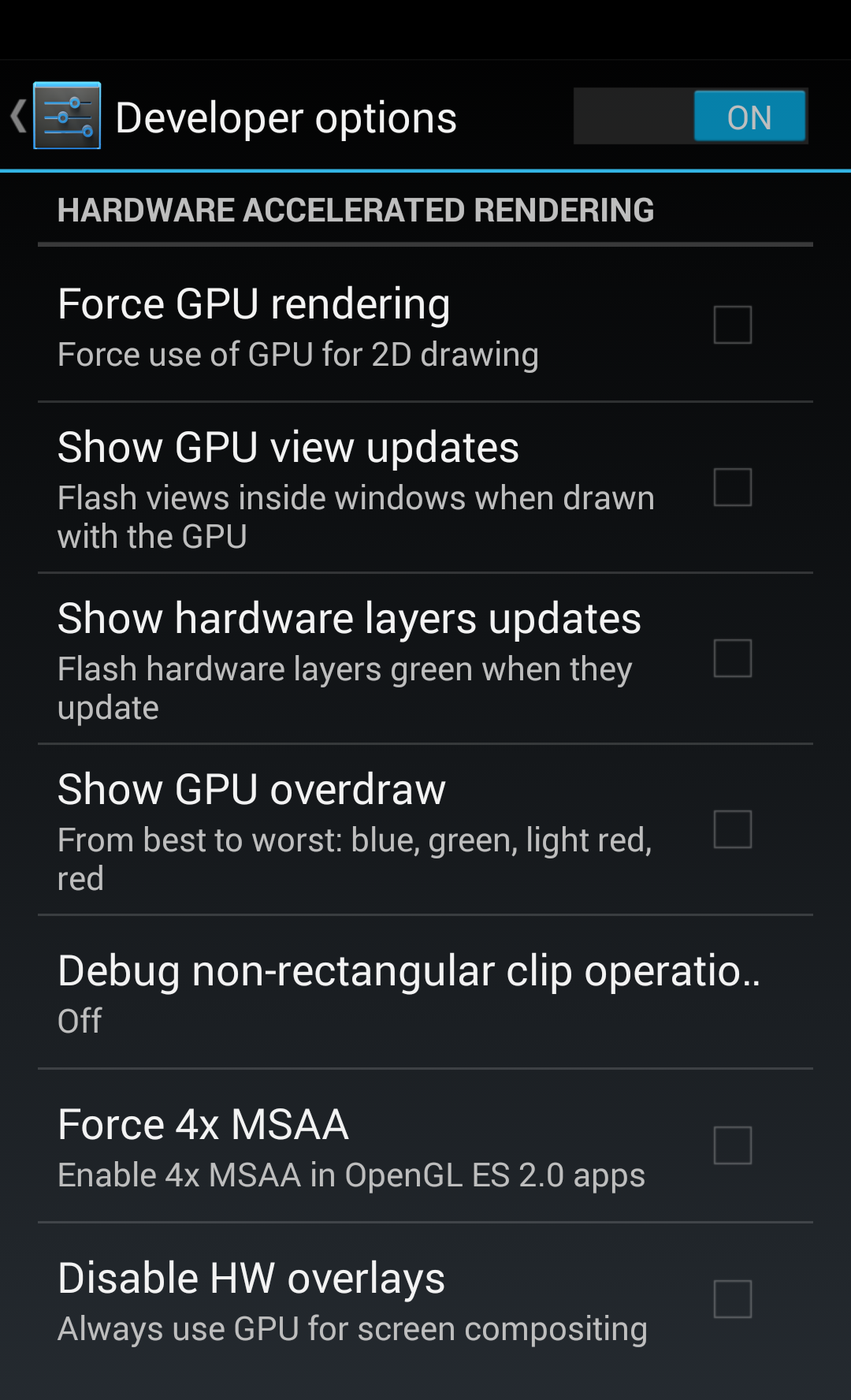This screenshot has width=851, height=1400.
Task: Check Disable HW overlays
Action: 732,1299
